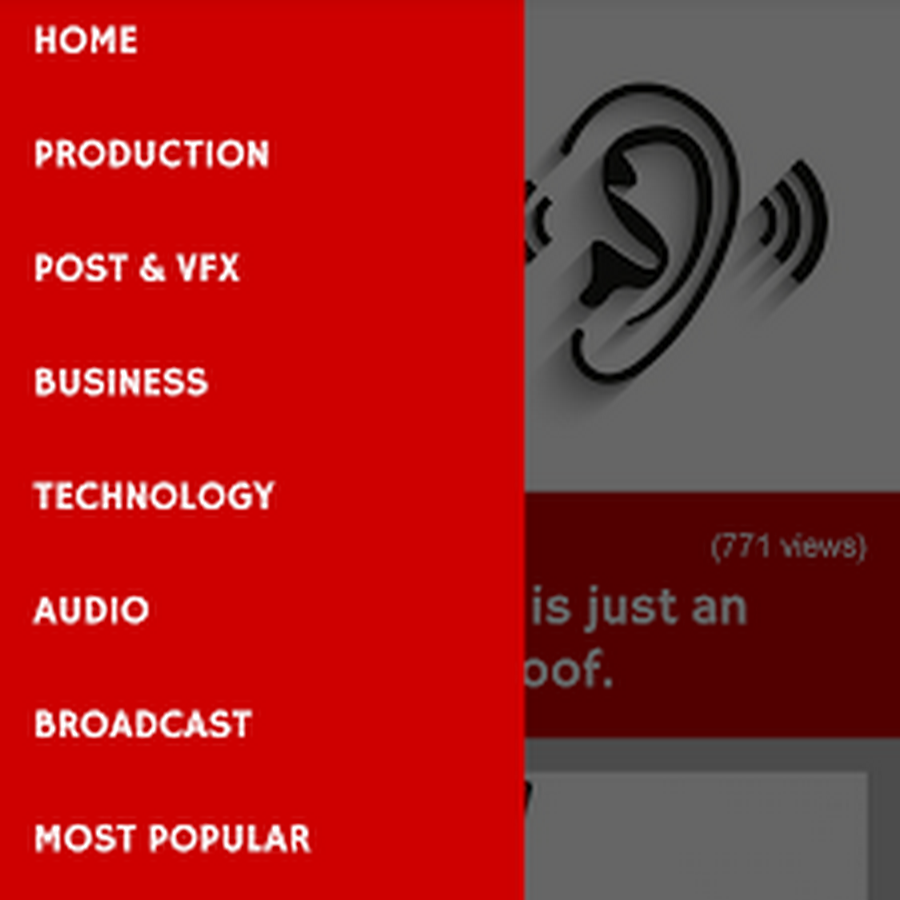Image resolution: width=900 pixels, height=900 pixels.
Task: Open Post & VFX category
Action: [x=137, y=268]
